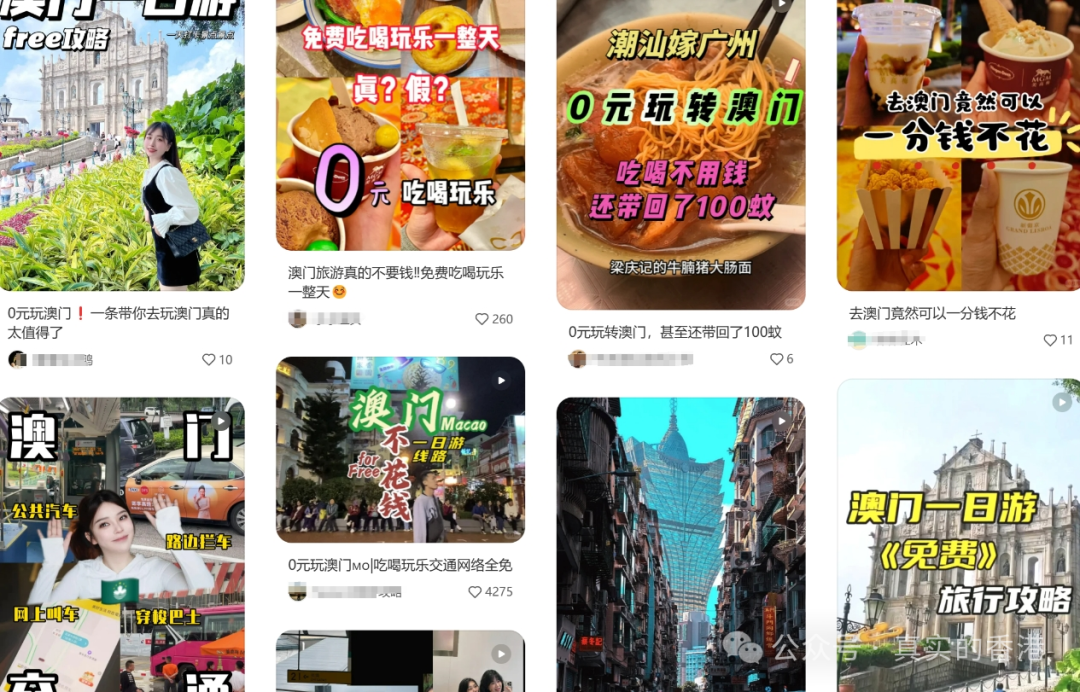The height and width of the screenshot is (692, 1080).
Task: View author profile under "去澳门竟然可以一分钱不花"
Action: pos(858,340)
